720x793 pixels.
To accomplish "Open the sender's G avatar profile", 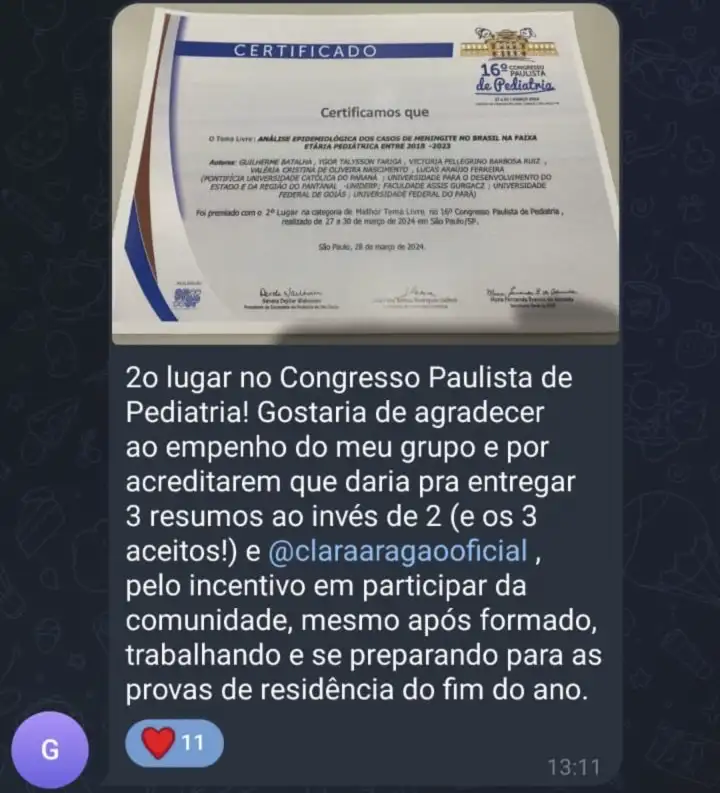I will click(x=49, y=750).
